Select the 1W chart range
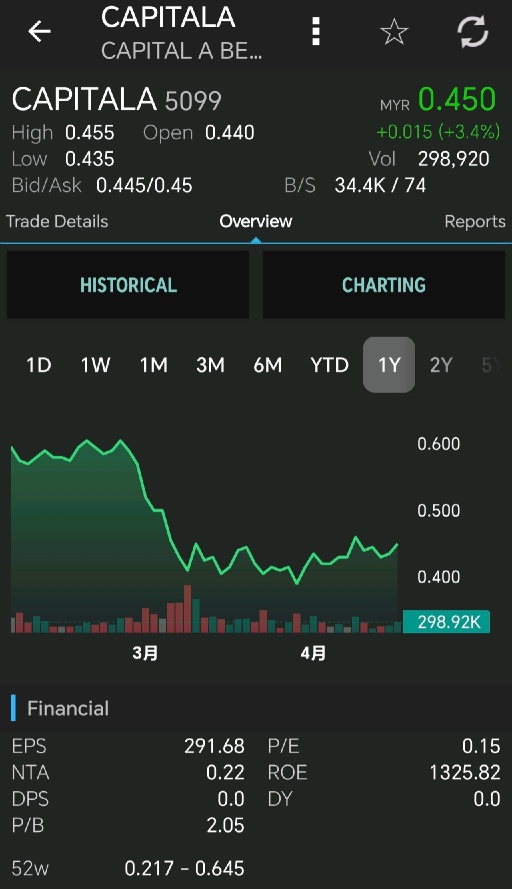Screen dimensions: 512x889 (x=95, y=365)
